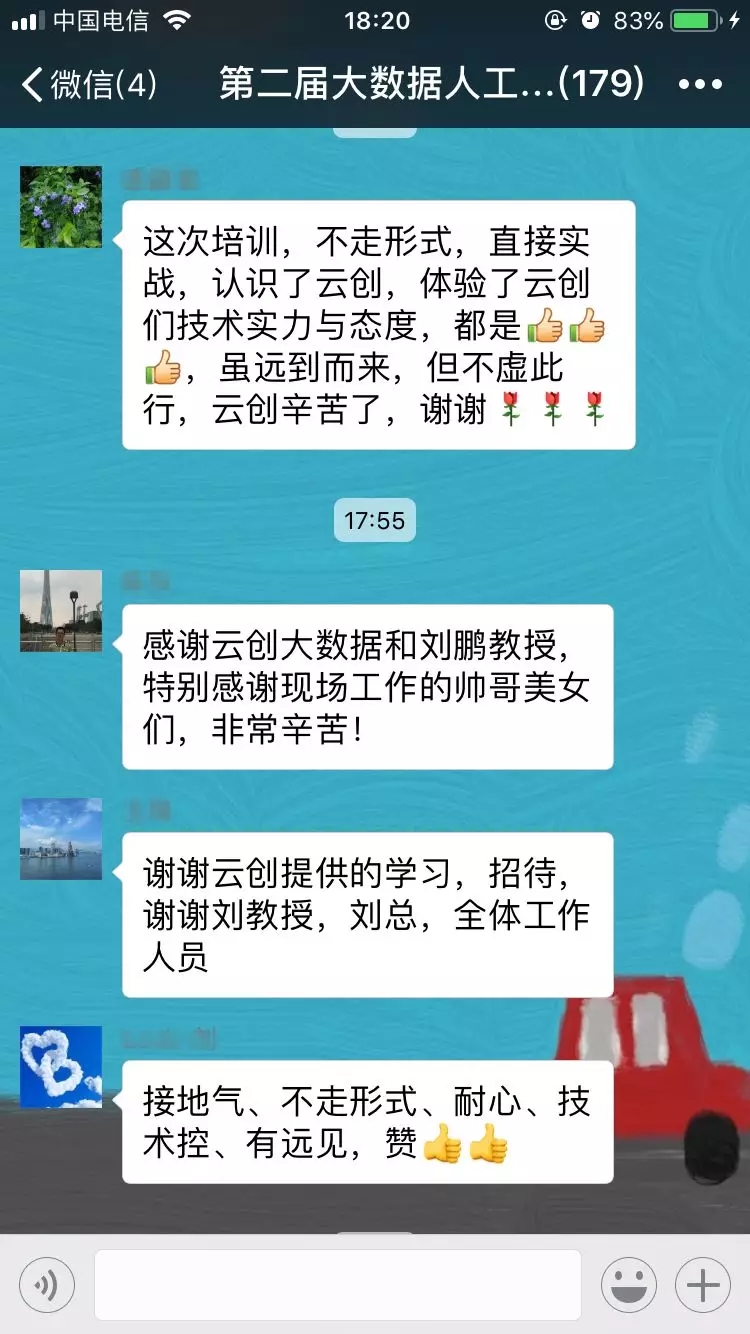The image size is (750, 1334).
Task: View profile of tower photo avatar
Action: point(61,611)
